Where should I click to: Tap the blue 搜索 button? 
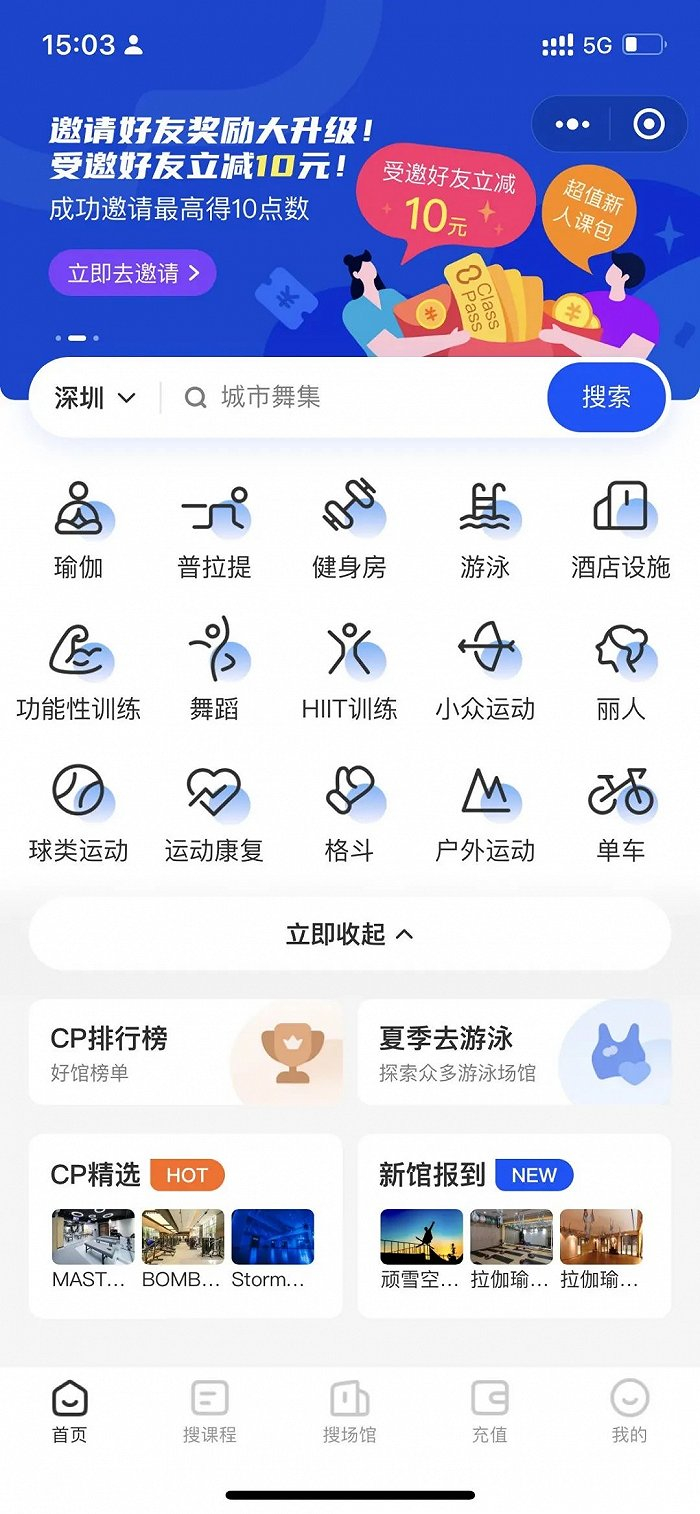click(606, 398)
